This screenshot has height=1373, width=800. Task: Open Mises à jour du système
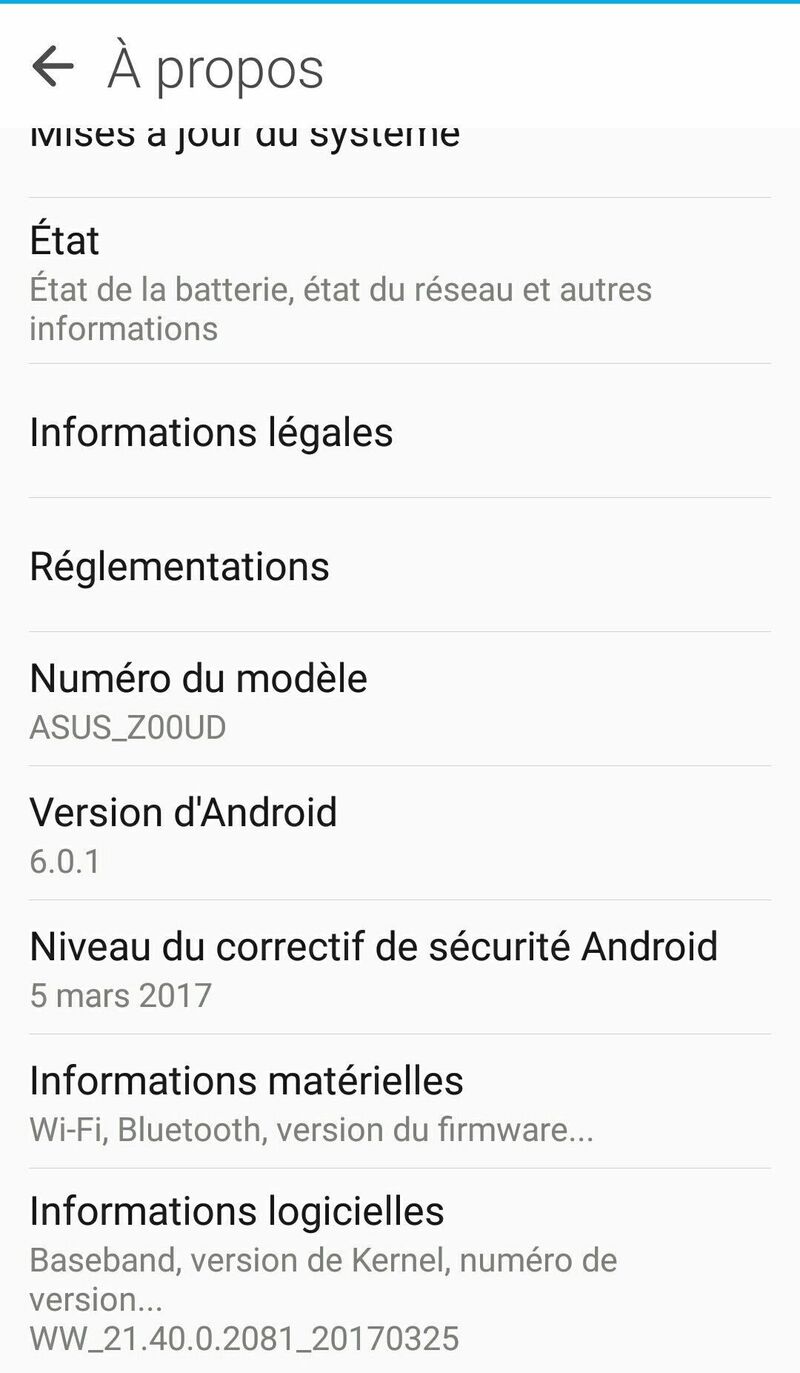[x=400, y=160]
